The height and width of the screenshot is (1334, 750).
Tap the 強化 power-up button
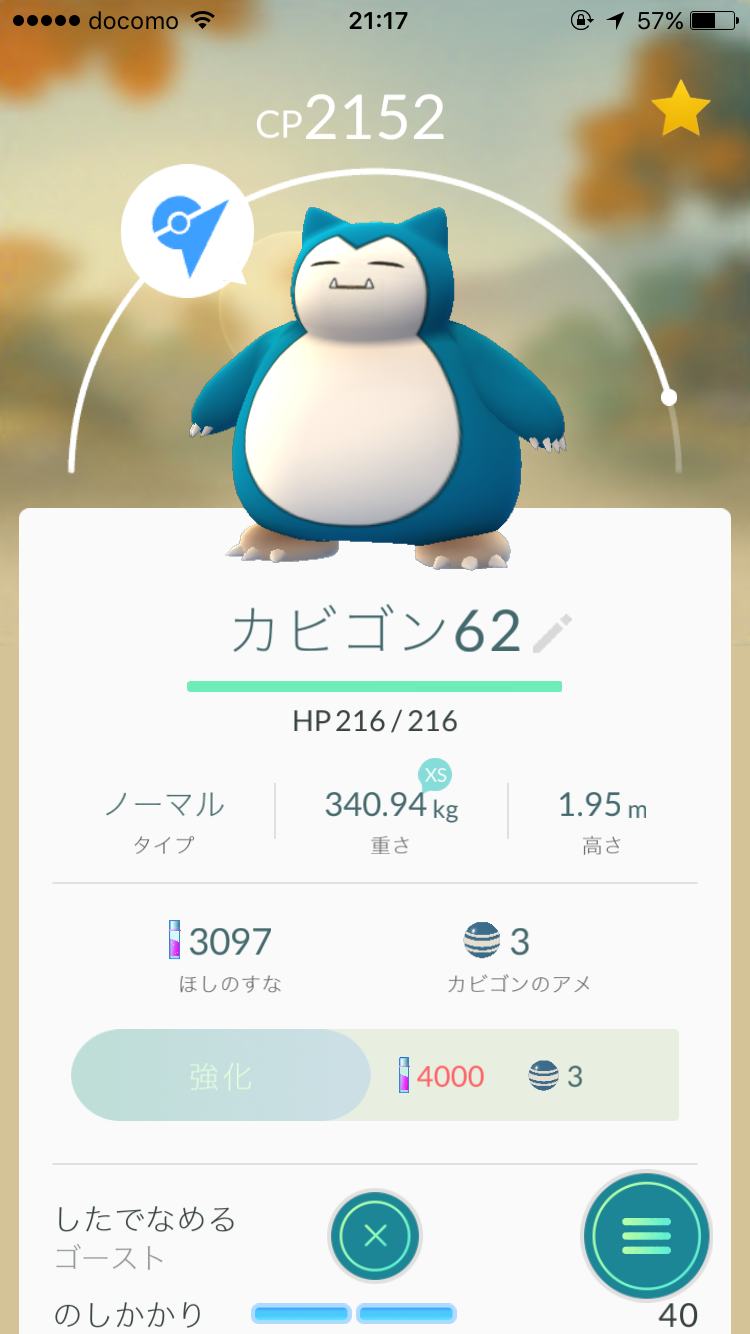pos(220,1075)
